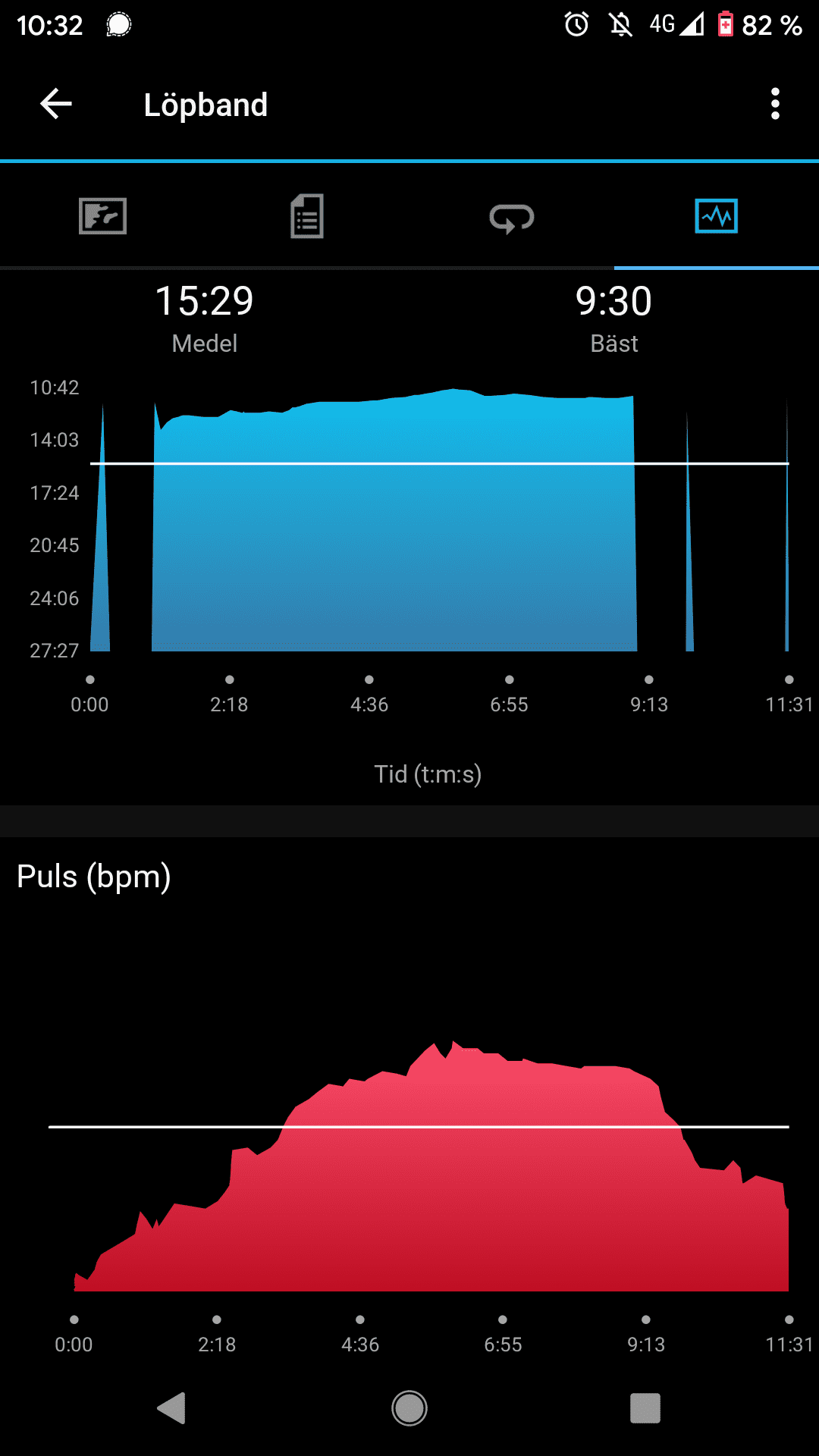The width and height of the screenshot is (819, 1456).
Task: Tap the system back navigation button
Action: pos(172,1408)
